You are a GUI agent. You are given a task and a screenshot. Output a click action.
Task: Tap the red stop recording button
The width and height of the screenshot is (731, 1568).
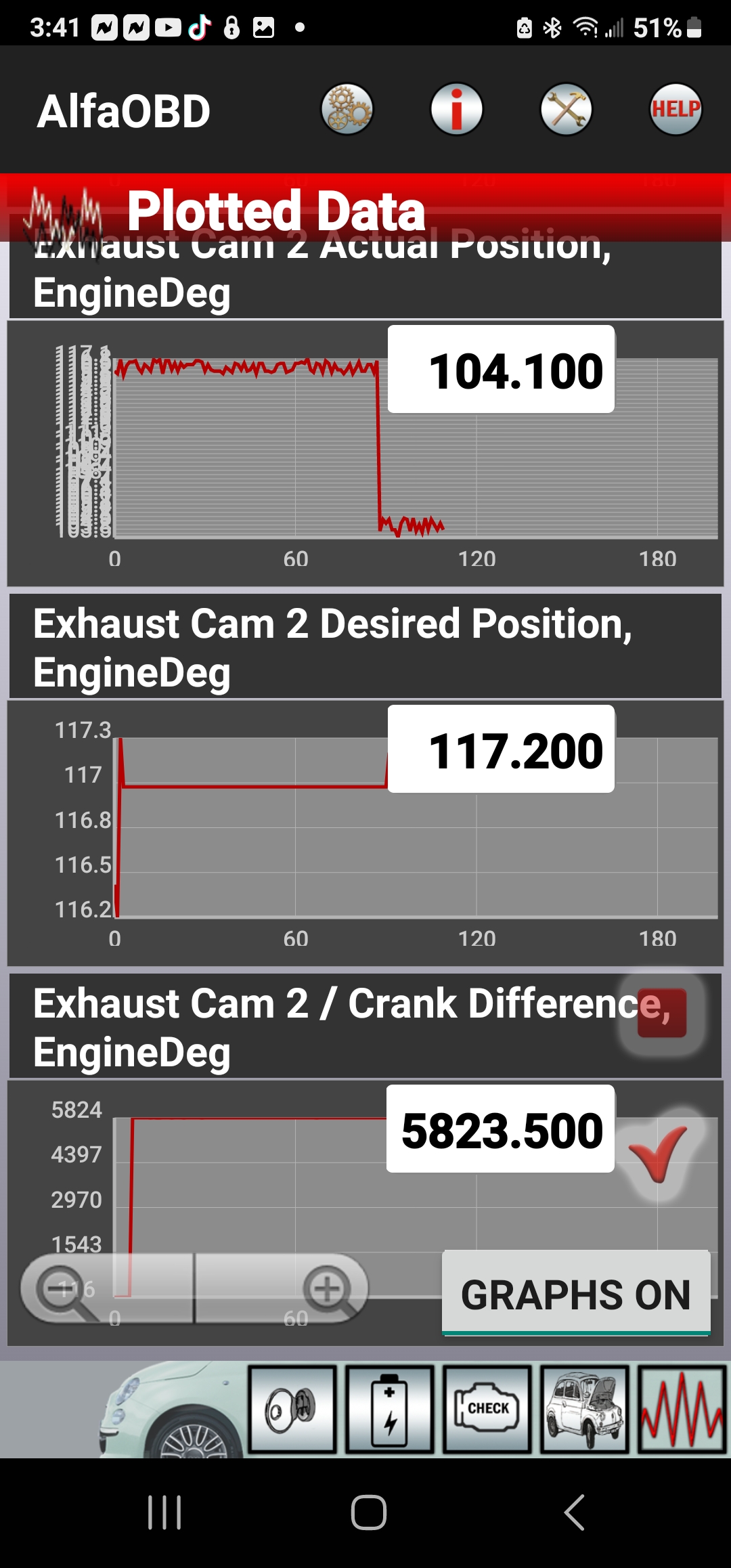[x=662, y=1013]
